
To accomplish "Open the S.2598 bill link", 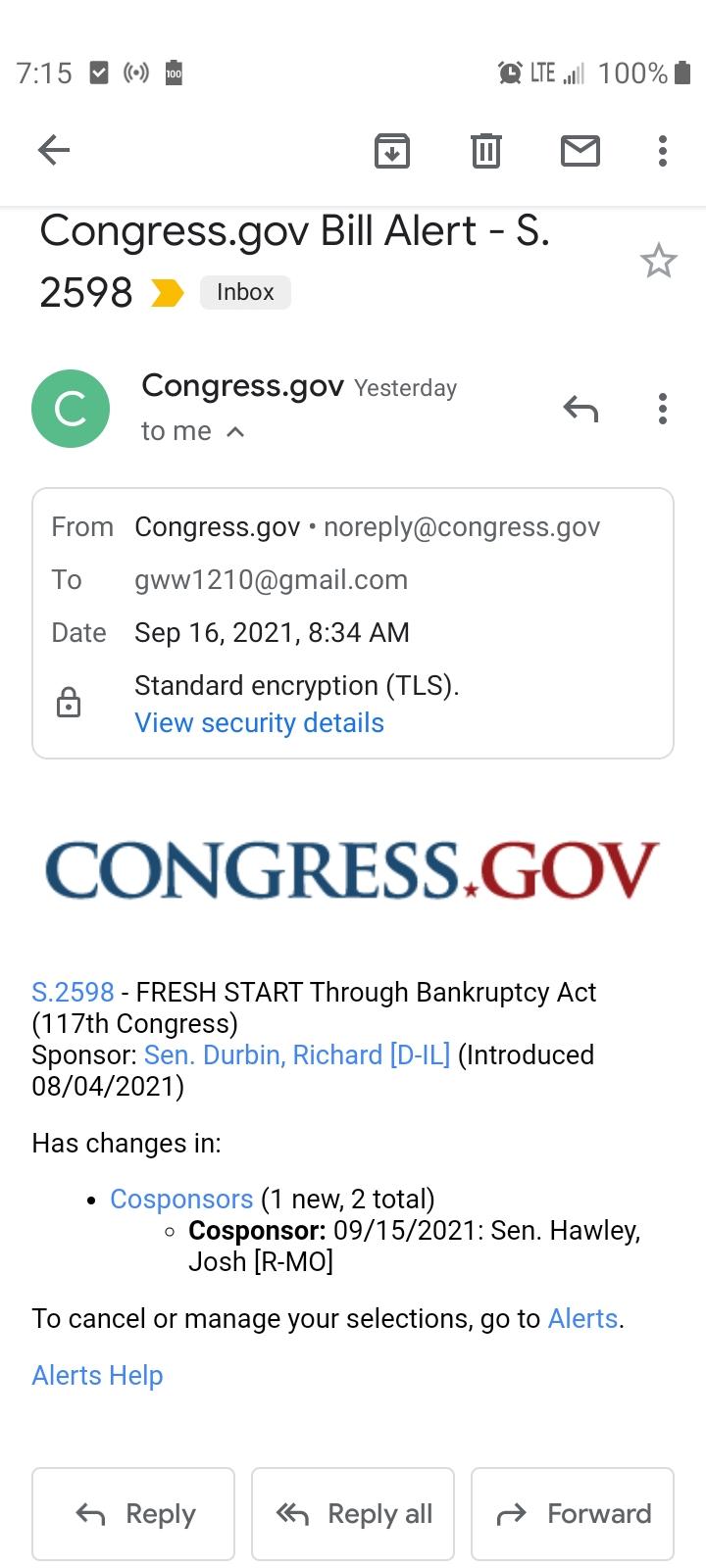I will (73, 992).
